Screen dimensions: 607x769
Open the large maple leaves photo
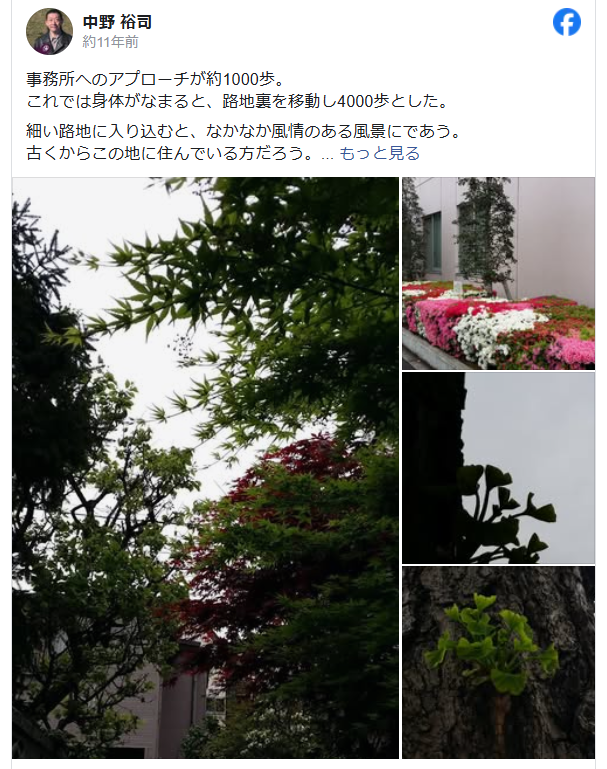click(205, 467)
